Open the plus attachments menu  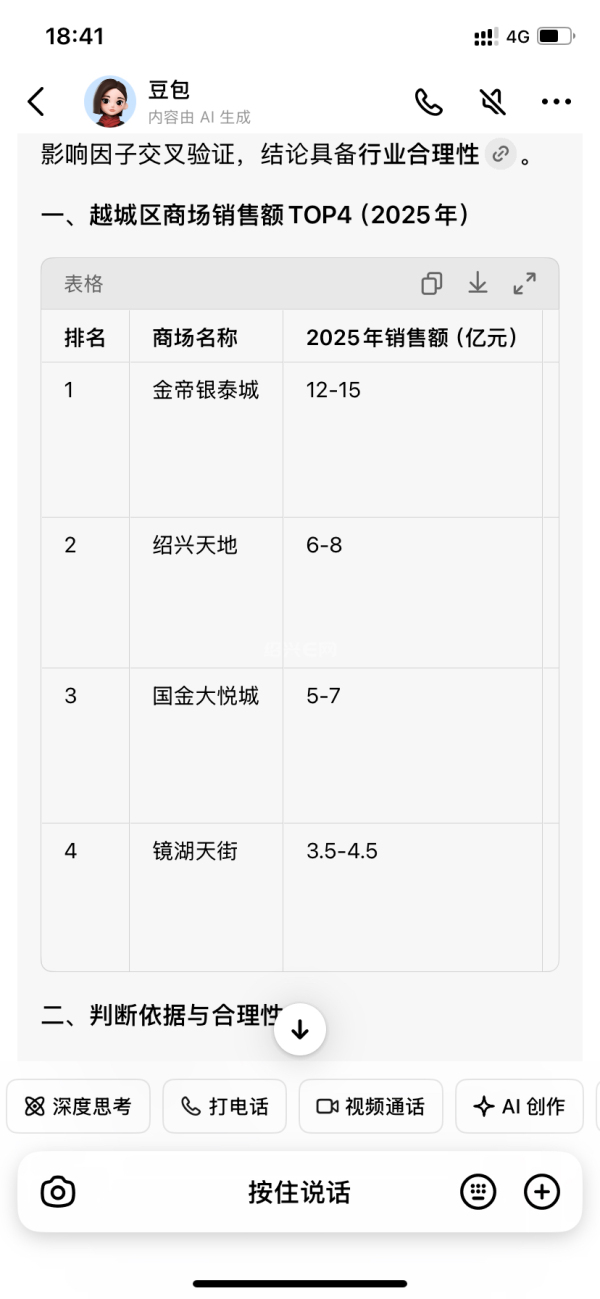point(542,1192)
